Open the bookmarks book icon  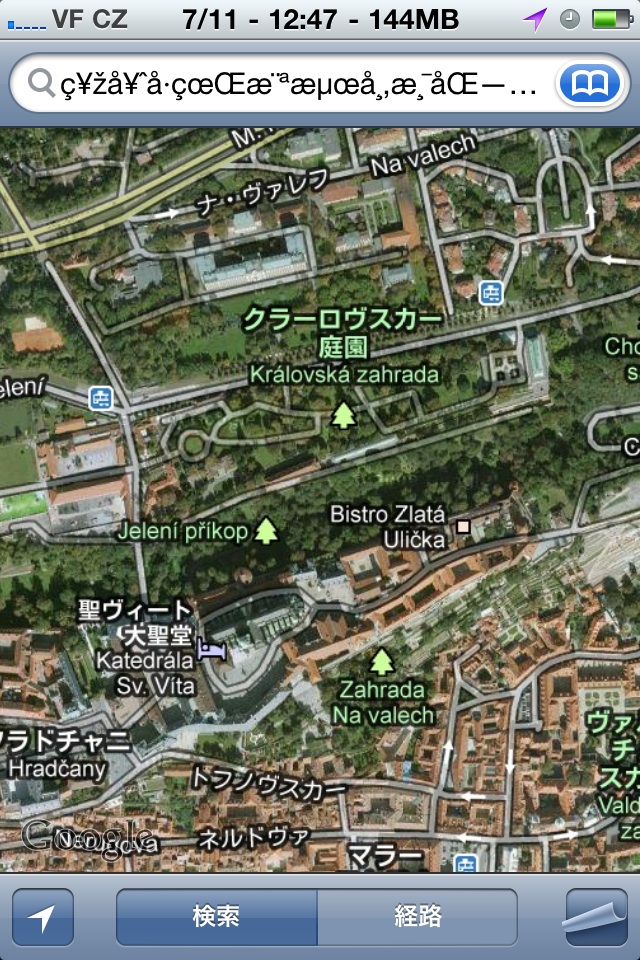[589, 84]
